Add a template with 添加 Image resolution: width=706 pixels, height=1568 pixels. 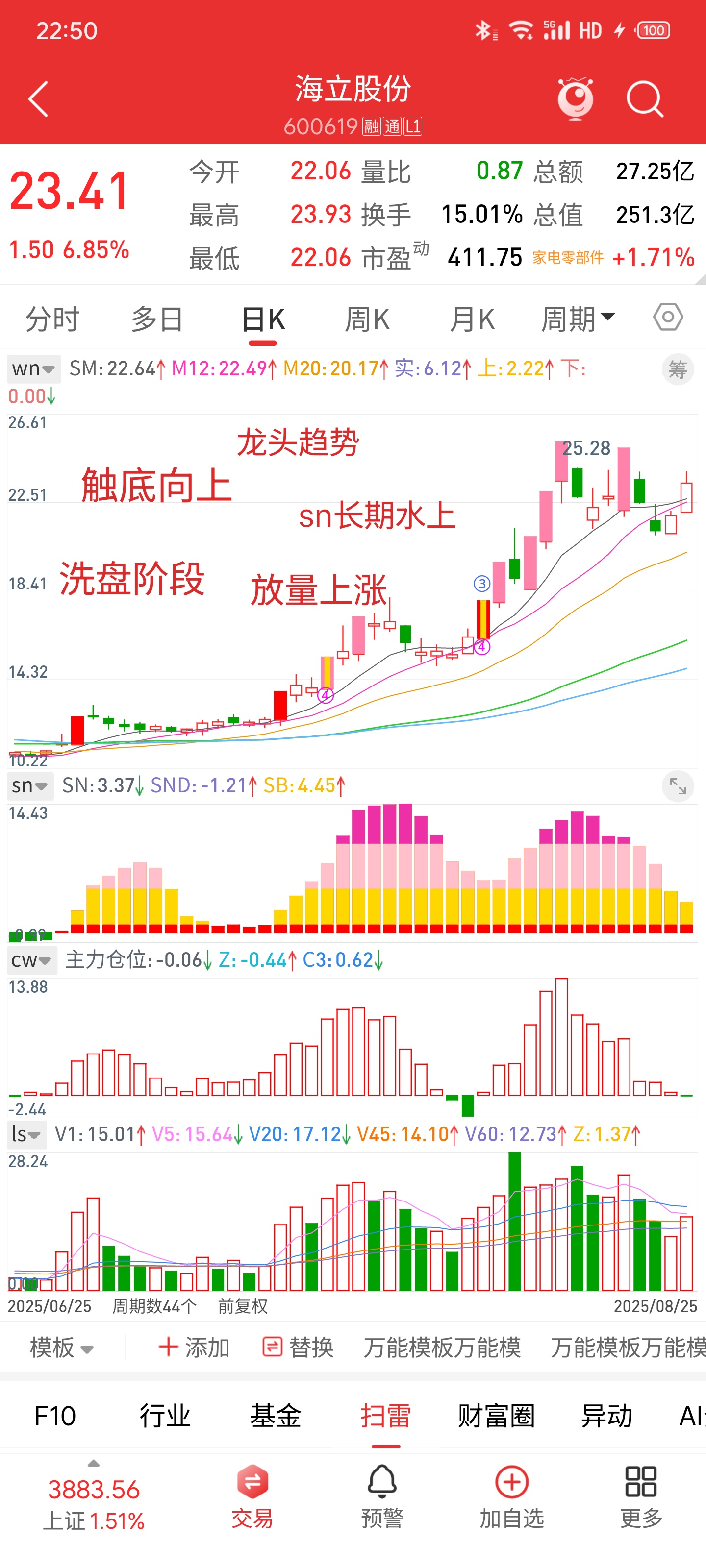pos(193,1347)
